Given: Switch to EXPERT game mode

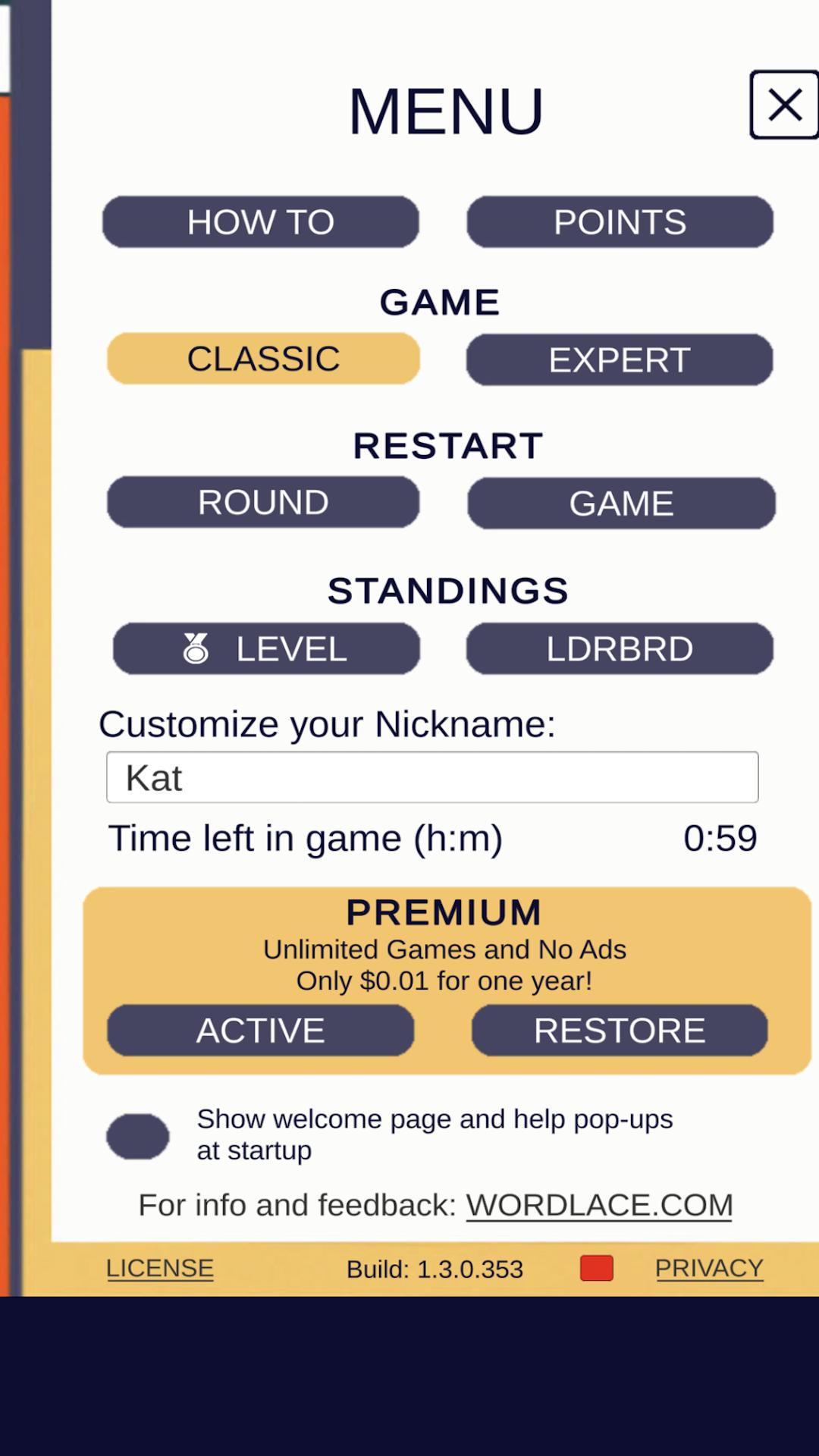Looking at the screenshot, I should (x=620, y=359).
